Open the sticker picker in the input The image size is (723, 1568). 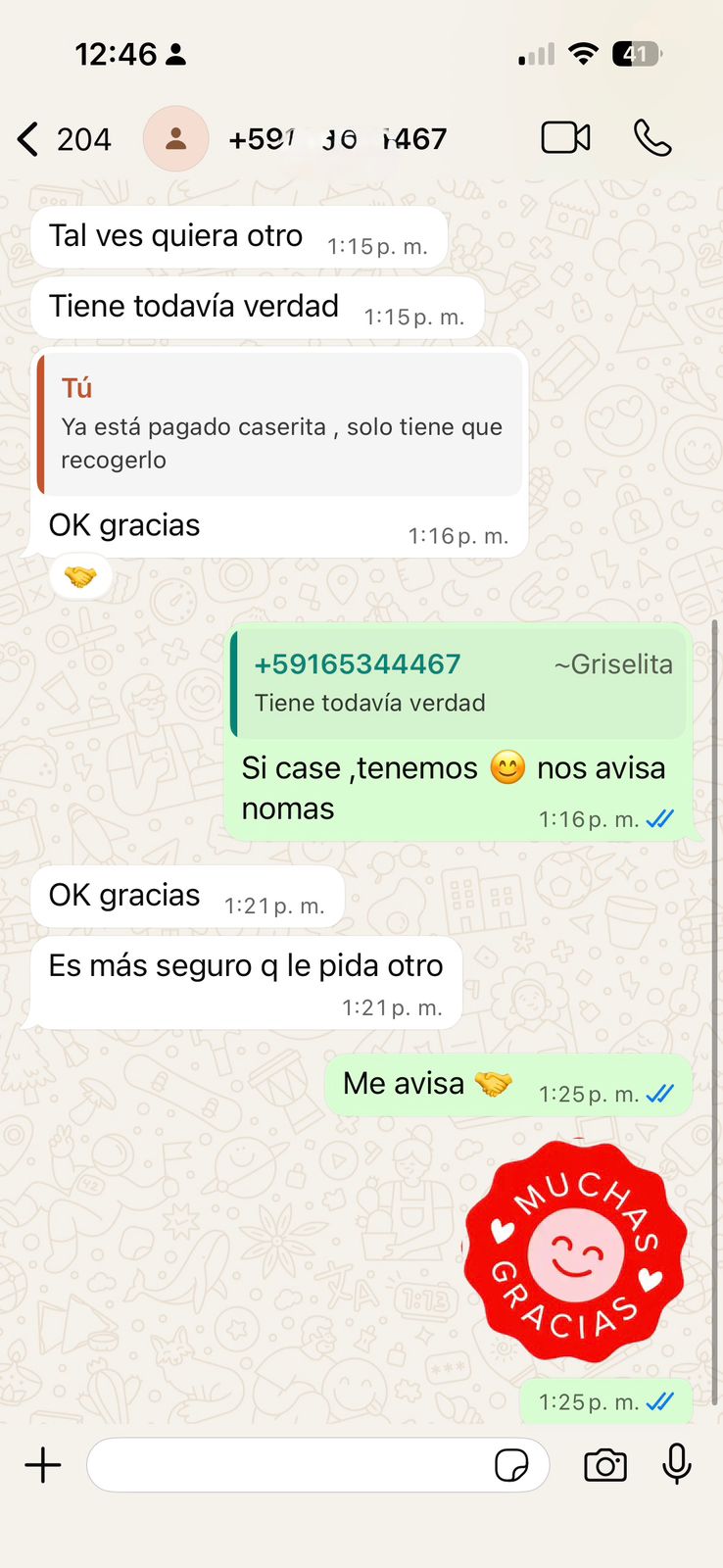click(x=511, y=1465)
